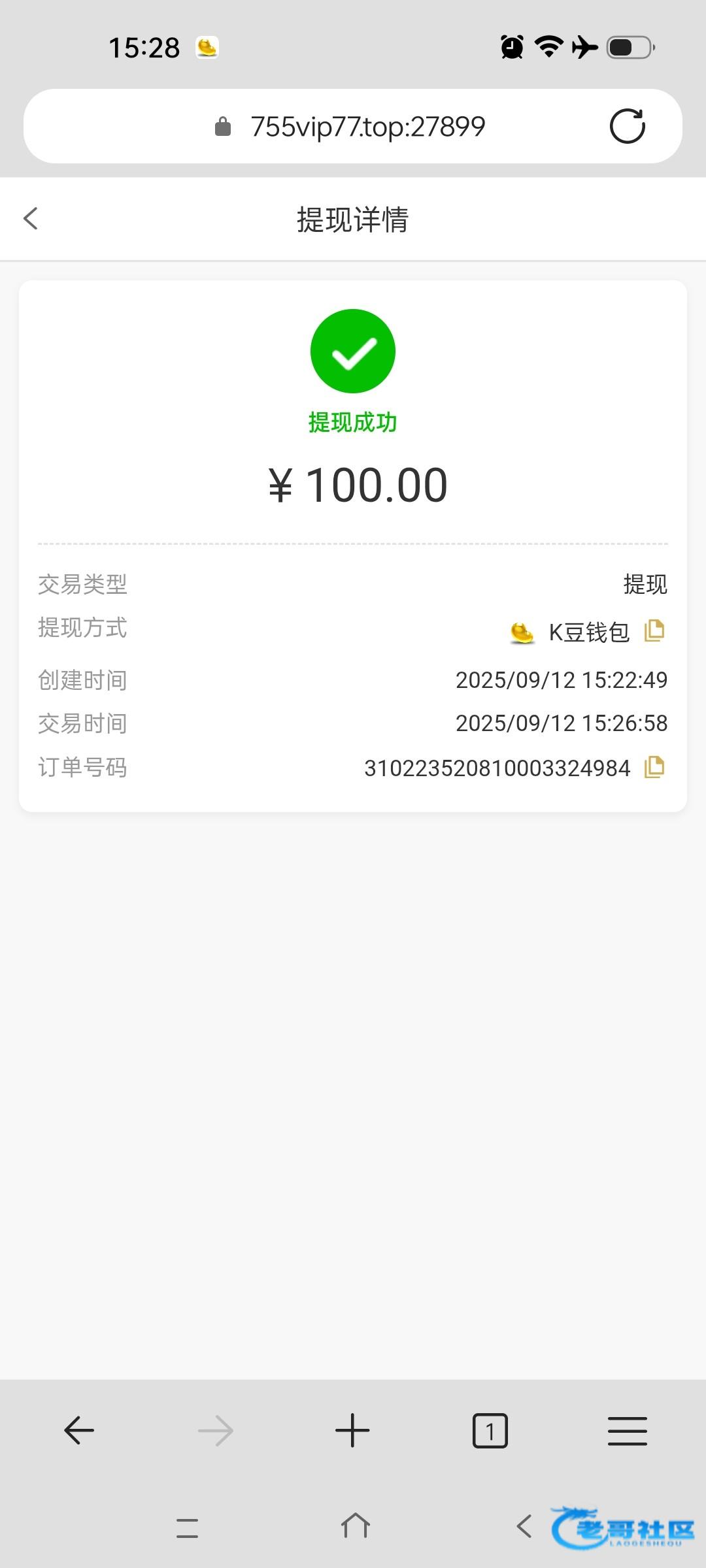Open the browser hamburger menu
This screenshot has width=706, height=1568.
coord(627,1431)
